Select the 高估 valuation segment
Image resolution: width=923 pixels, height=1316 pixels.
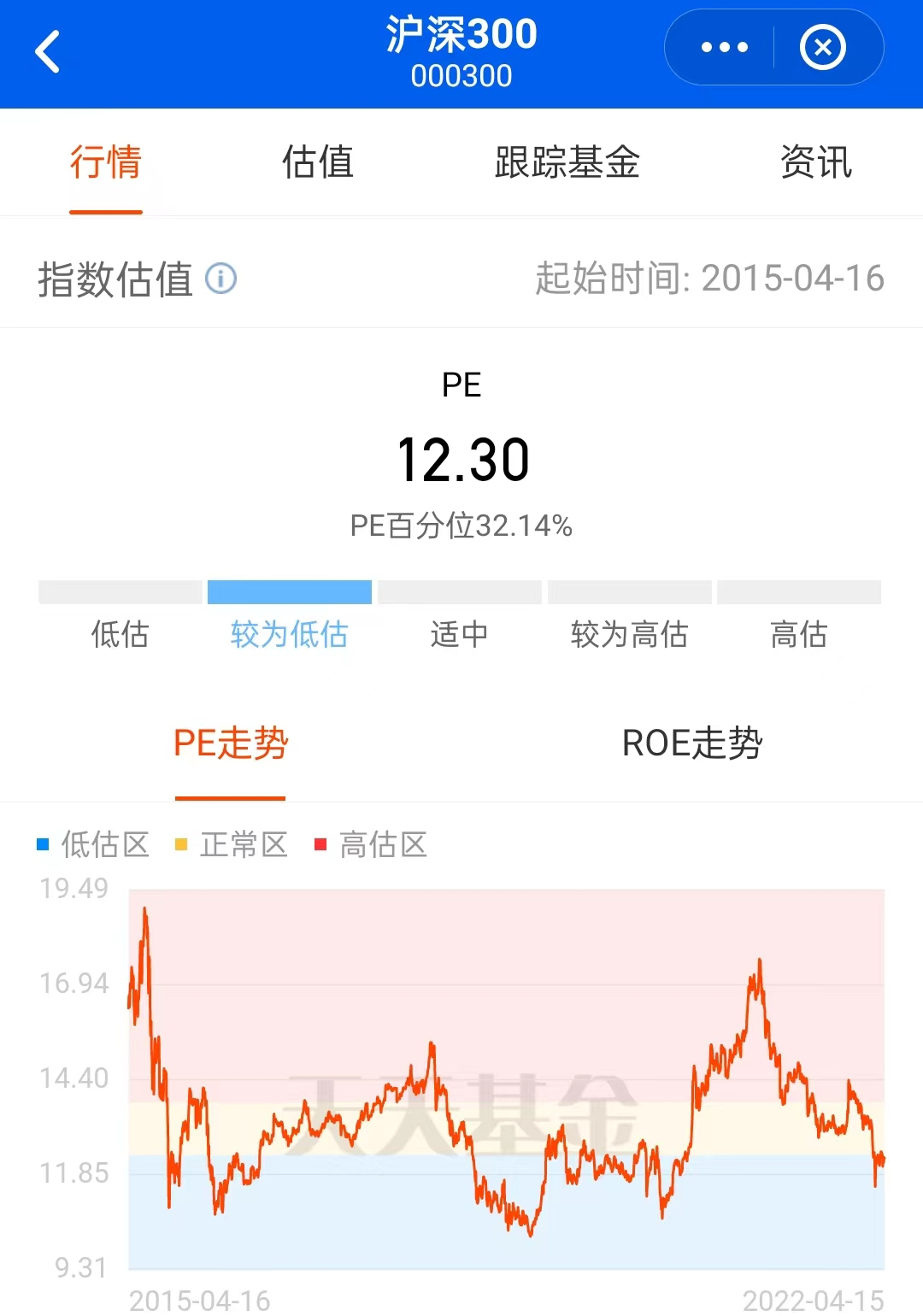[801, 635]
